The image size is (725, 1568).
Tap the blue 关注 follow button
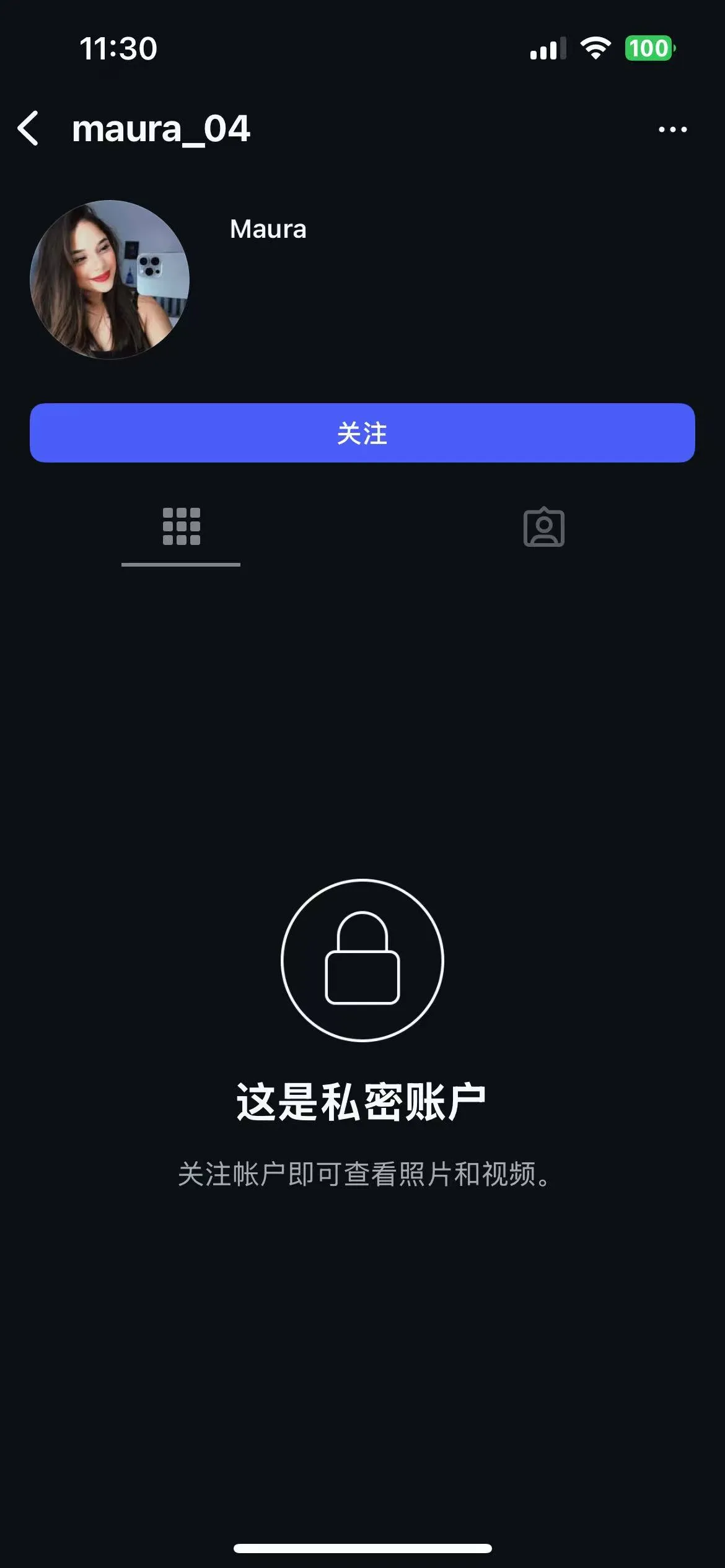[362, 433]
